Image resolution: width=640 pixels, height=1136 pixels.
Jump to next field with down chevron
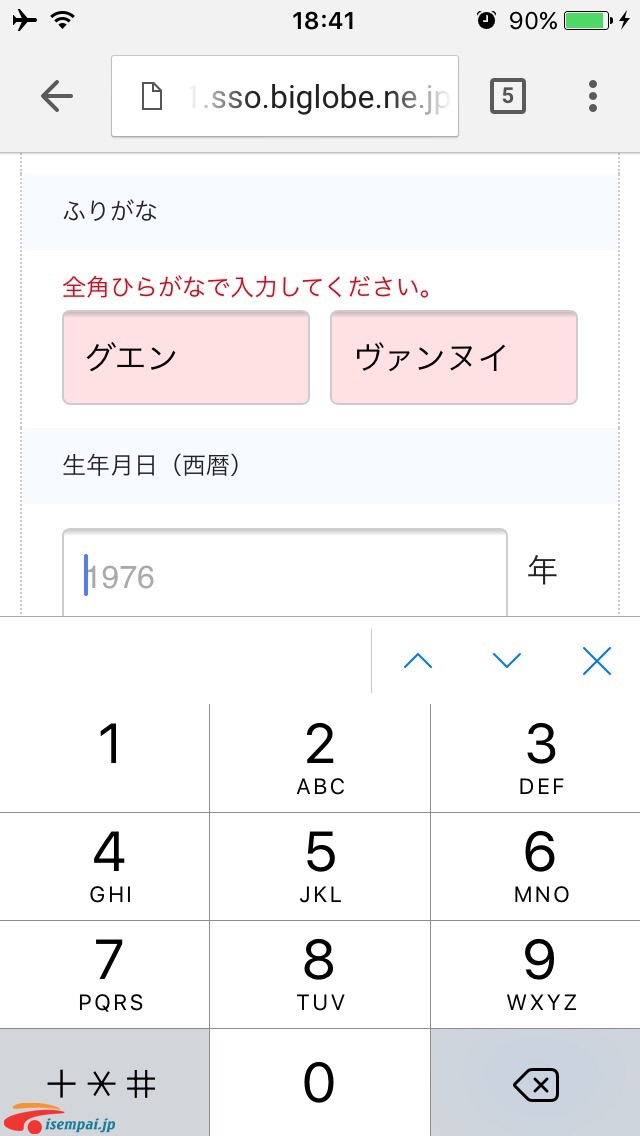point(507,661)
